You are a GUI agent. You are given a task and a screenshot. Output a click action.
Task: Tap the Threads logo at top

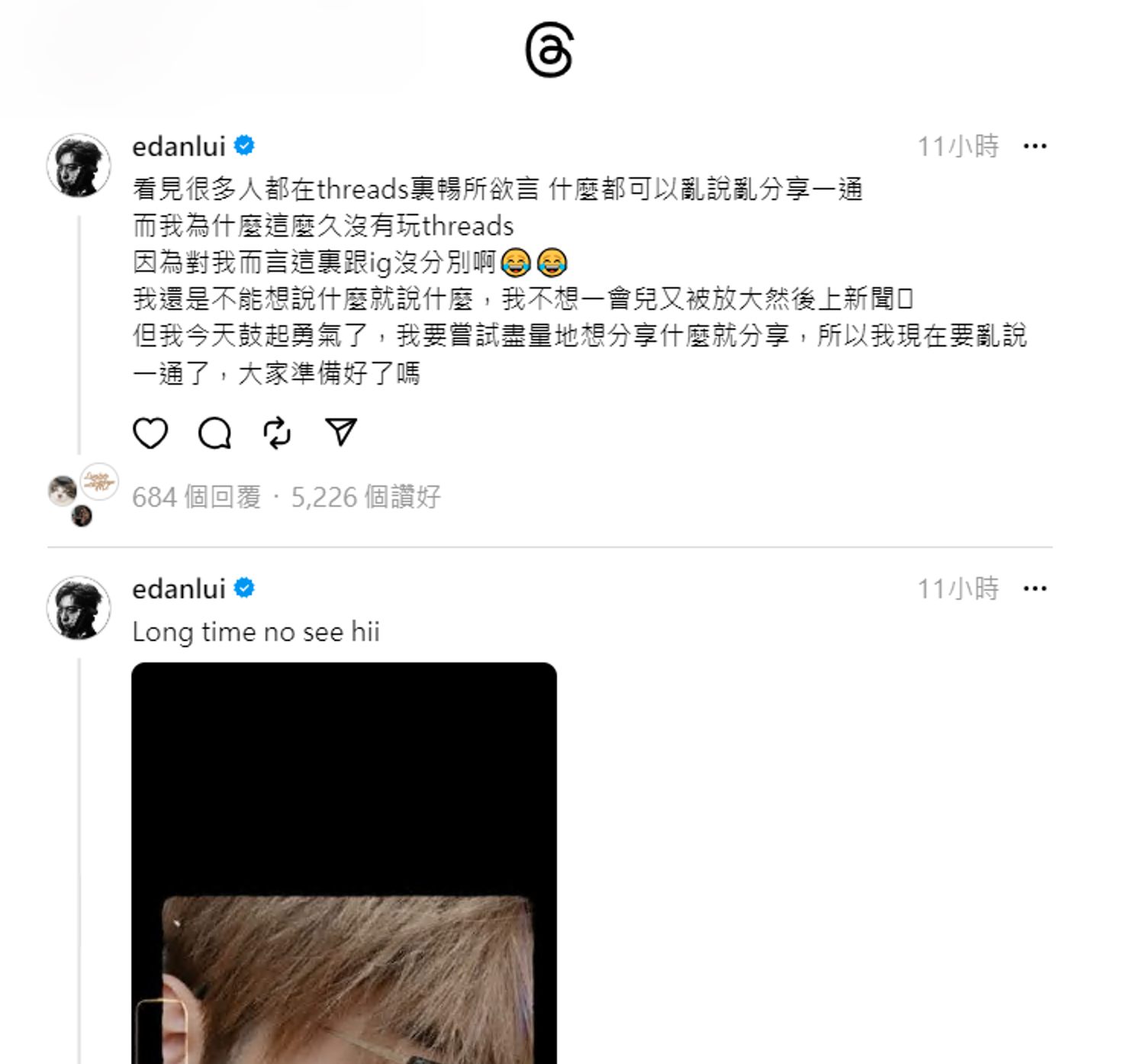pyautogui.click(x=549, y=50)
